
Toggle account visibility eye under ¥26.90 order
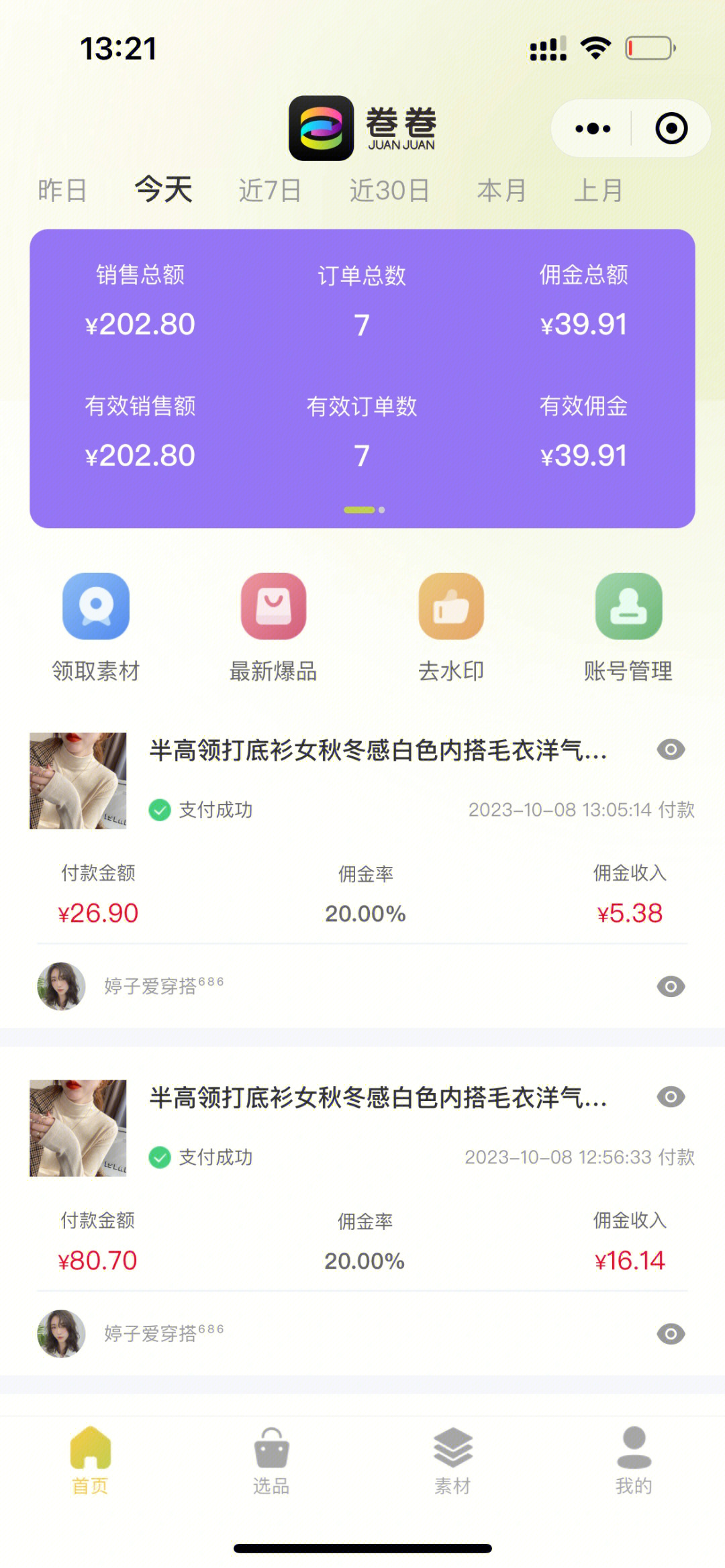(x=671, y=986)
